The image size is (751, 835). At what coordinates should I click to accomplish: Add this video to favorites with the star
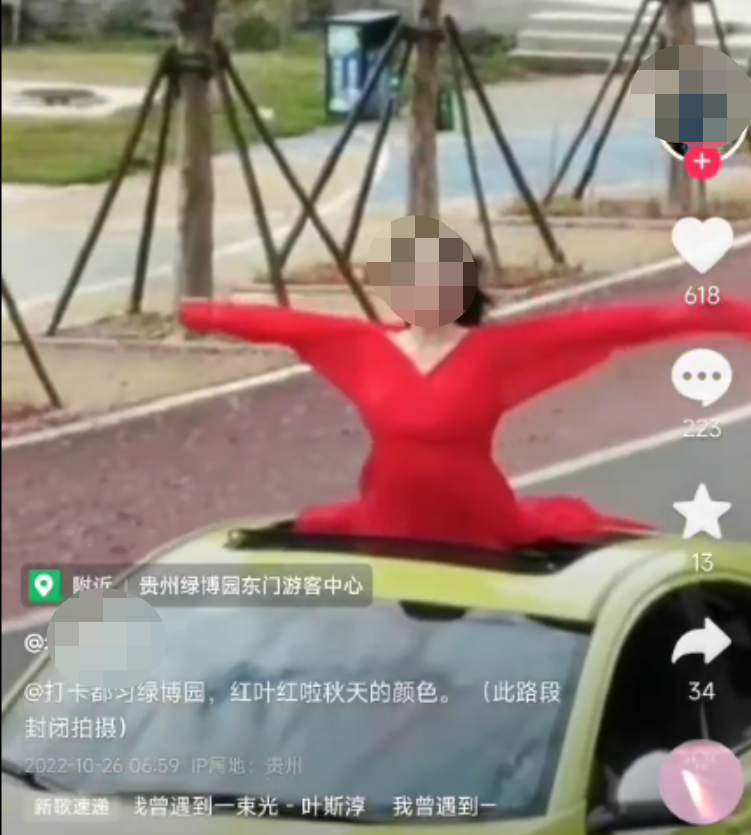[x=702, y=512]
